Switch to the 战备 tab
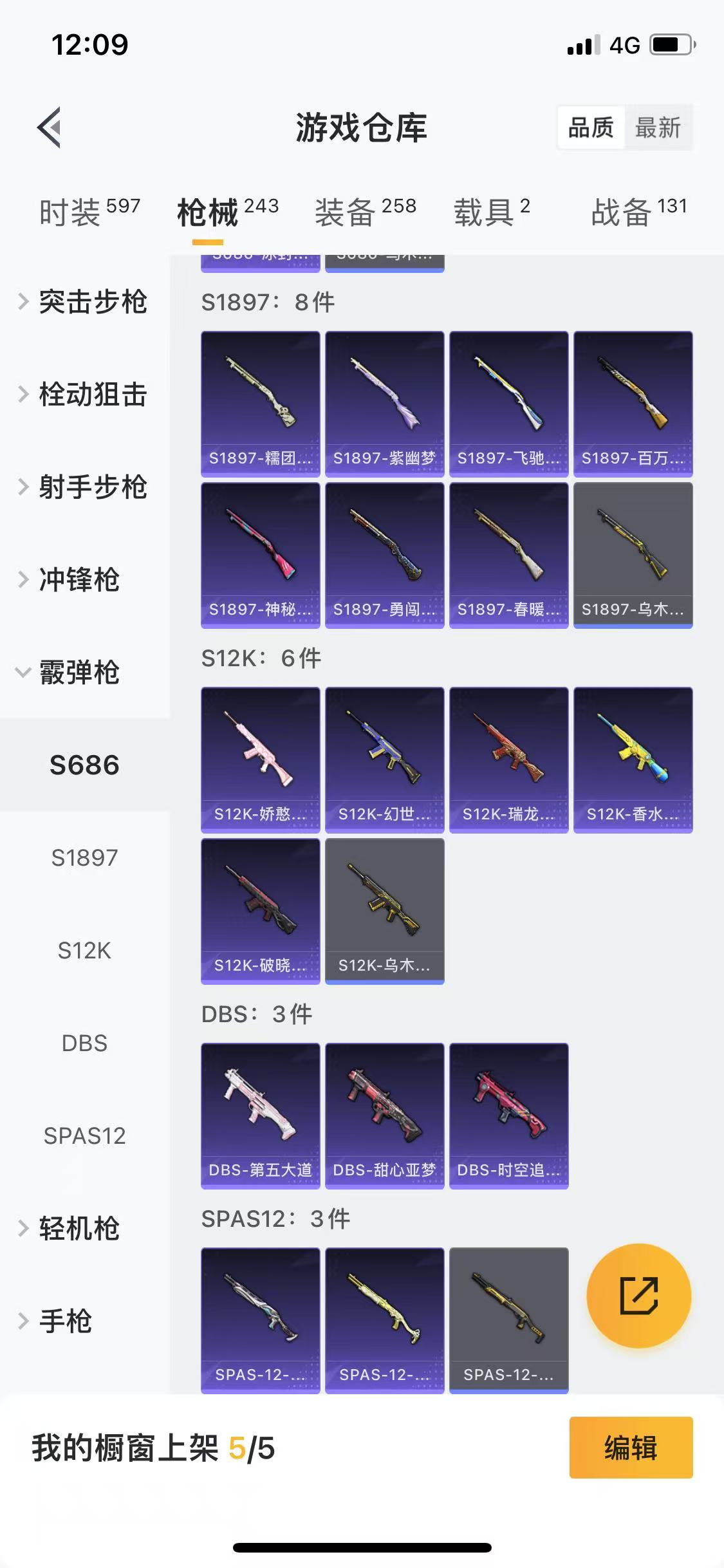Viewport: 724px width, 1568px height. 638,212
